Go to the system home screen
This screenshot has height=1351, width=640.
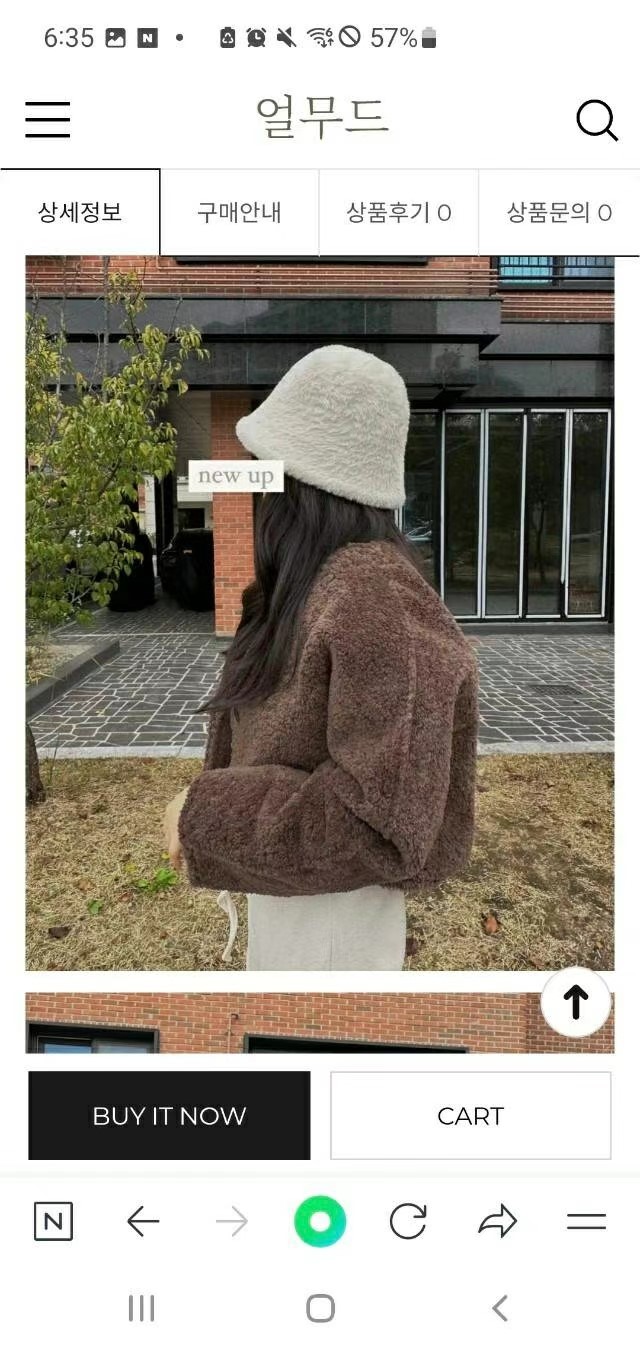[320, 1308]
